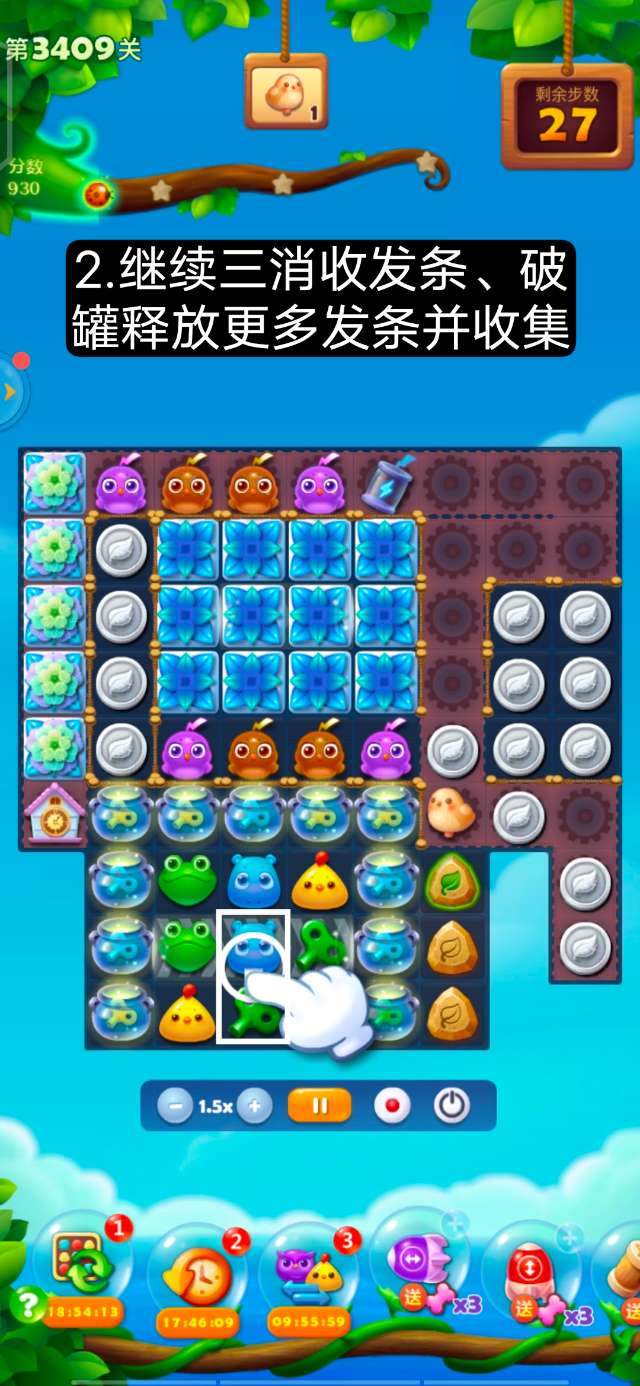Viewport: 640px width, 1386px height.
Task: Select the lightning battery item on board
Action: coord(384,481)
